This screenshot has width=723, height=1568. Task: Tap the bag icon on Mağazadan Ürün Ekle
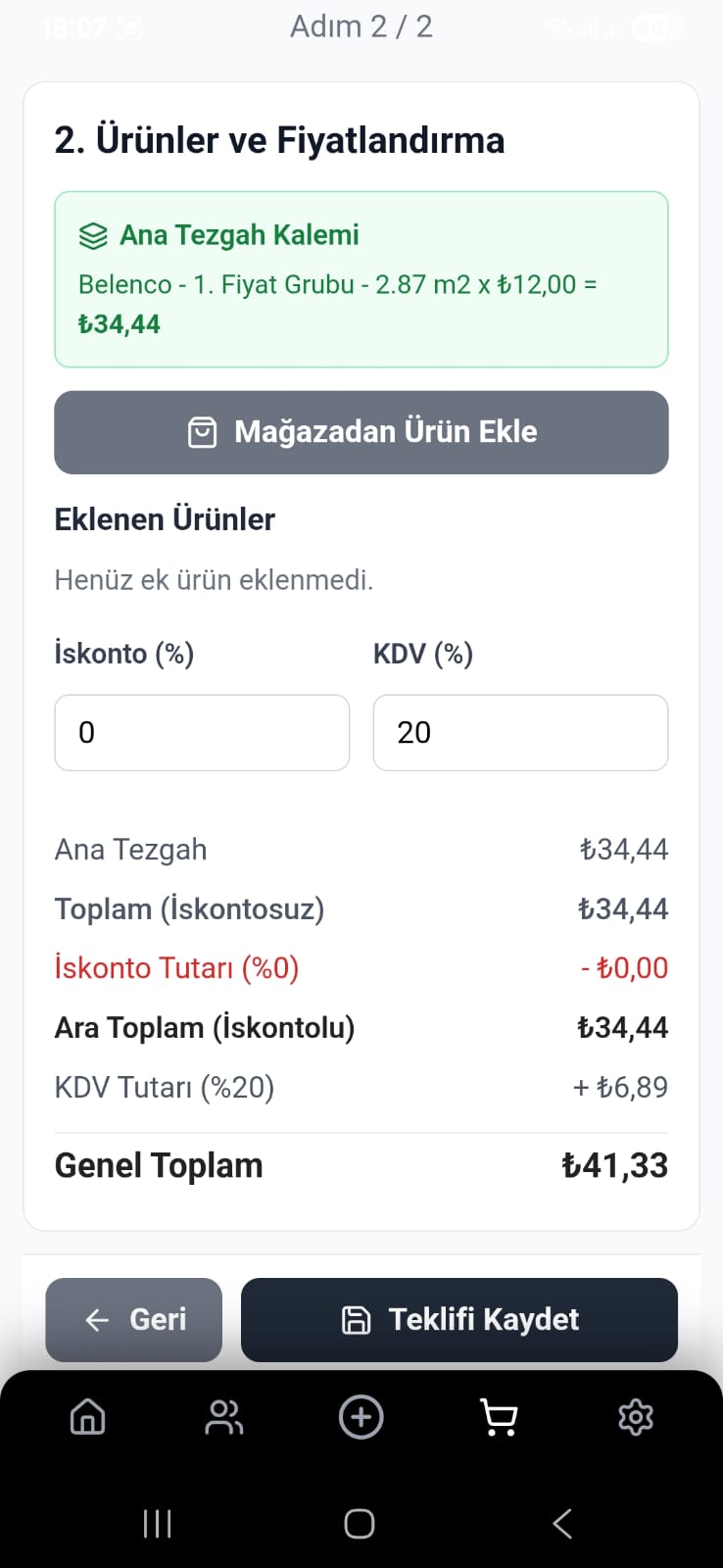coord(202,431)
